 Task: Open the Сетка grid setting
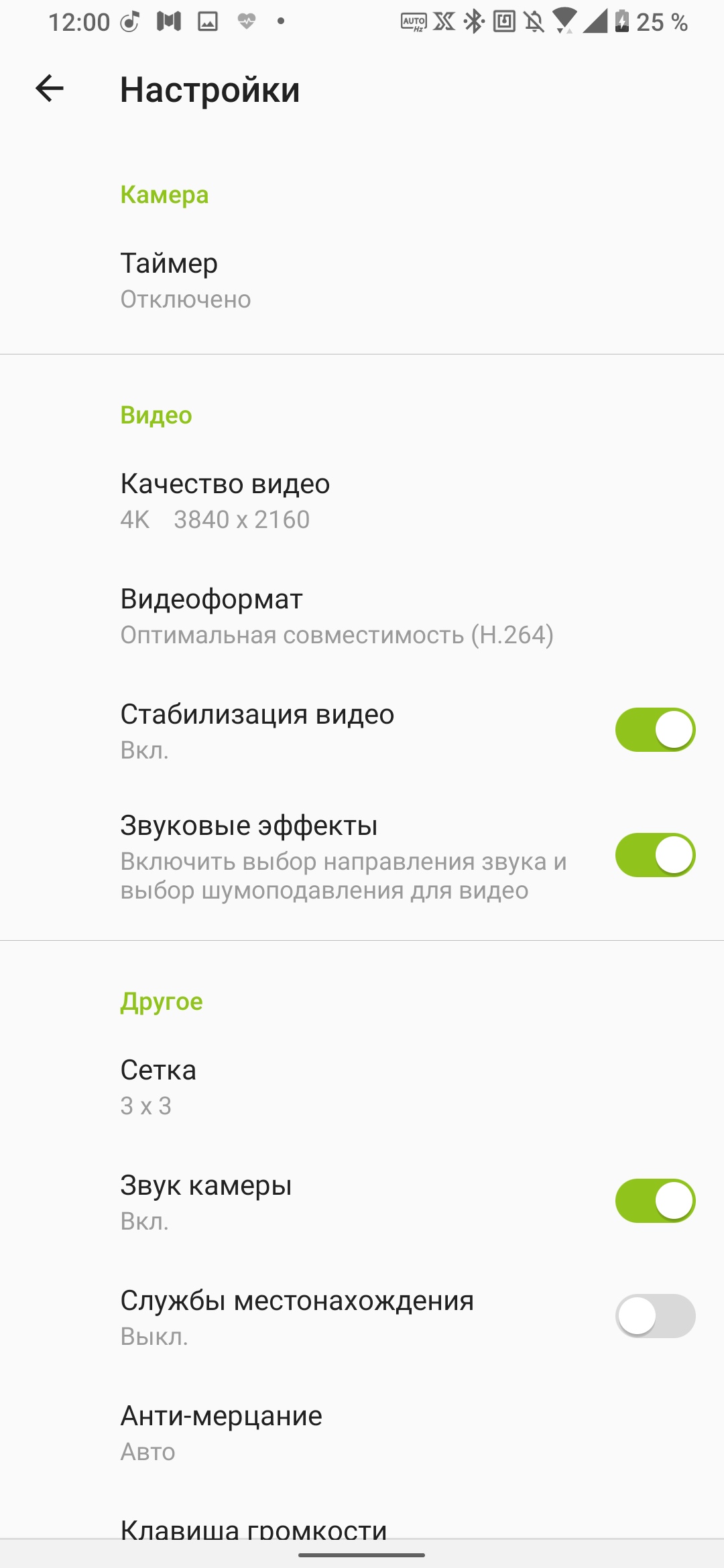click(362, 1086)
